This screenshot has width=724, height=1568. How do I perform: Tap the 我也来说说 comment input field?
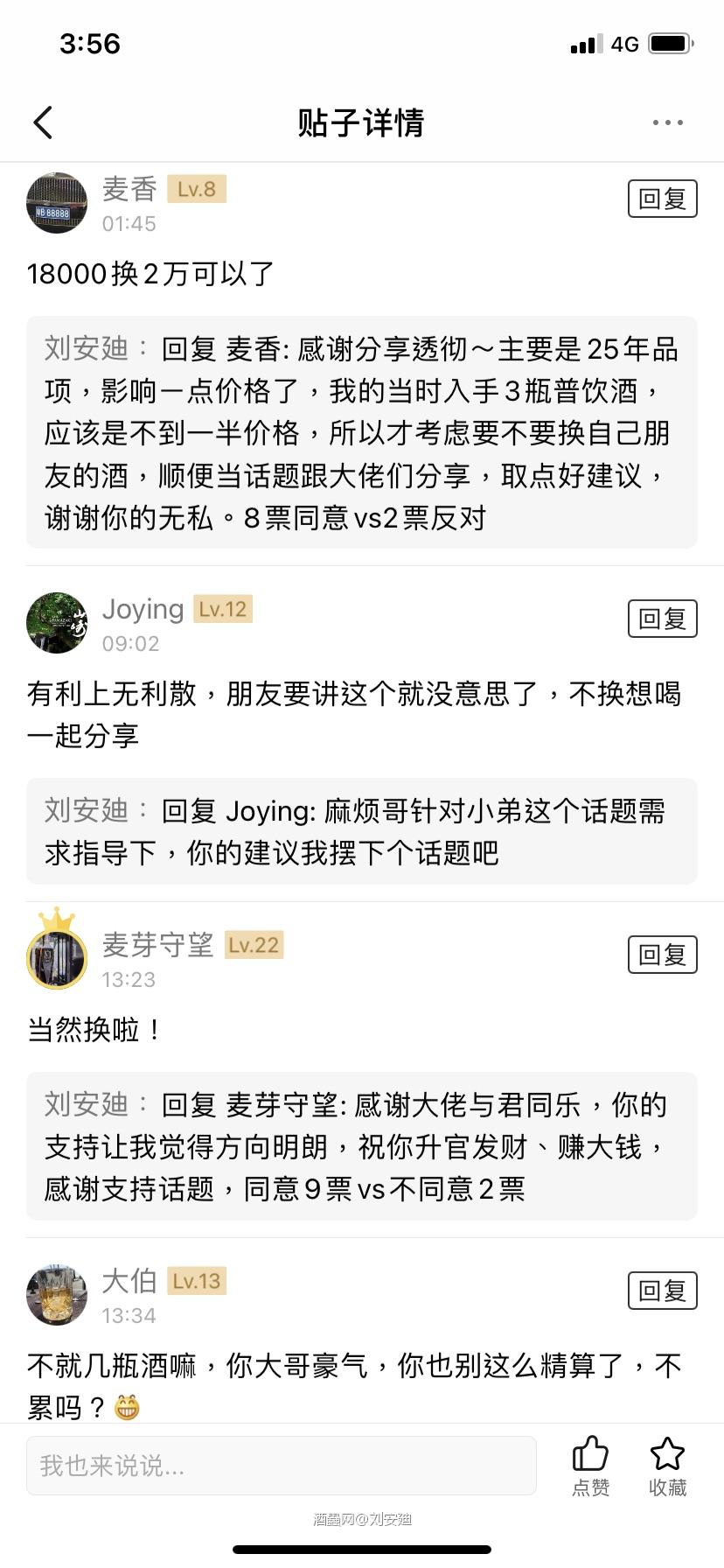pyautogui.click(x=280, y=1466)
